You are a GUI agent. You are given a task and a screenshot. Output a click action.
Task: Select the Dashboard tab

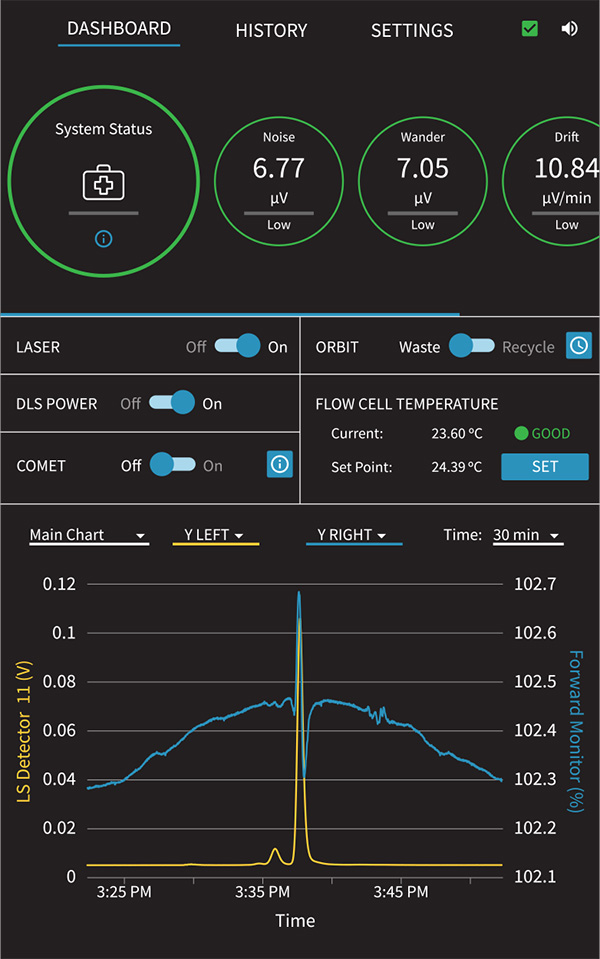(119, 29)
